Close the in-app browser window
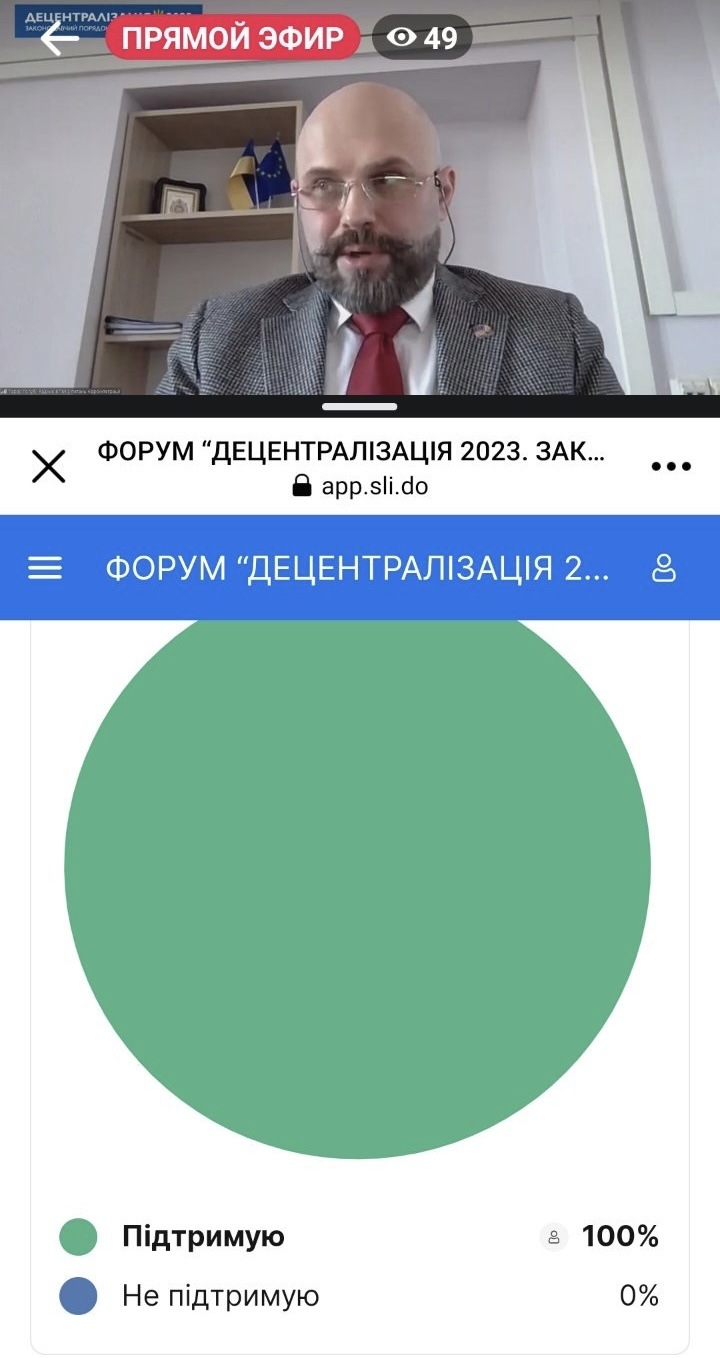Image resolution: width=720 pixels, height=1358 pixels. click(48, 466)
